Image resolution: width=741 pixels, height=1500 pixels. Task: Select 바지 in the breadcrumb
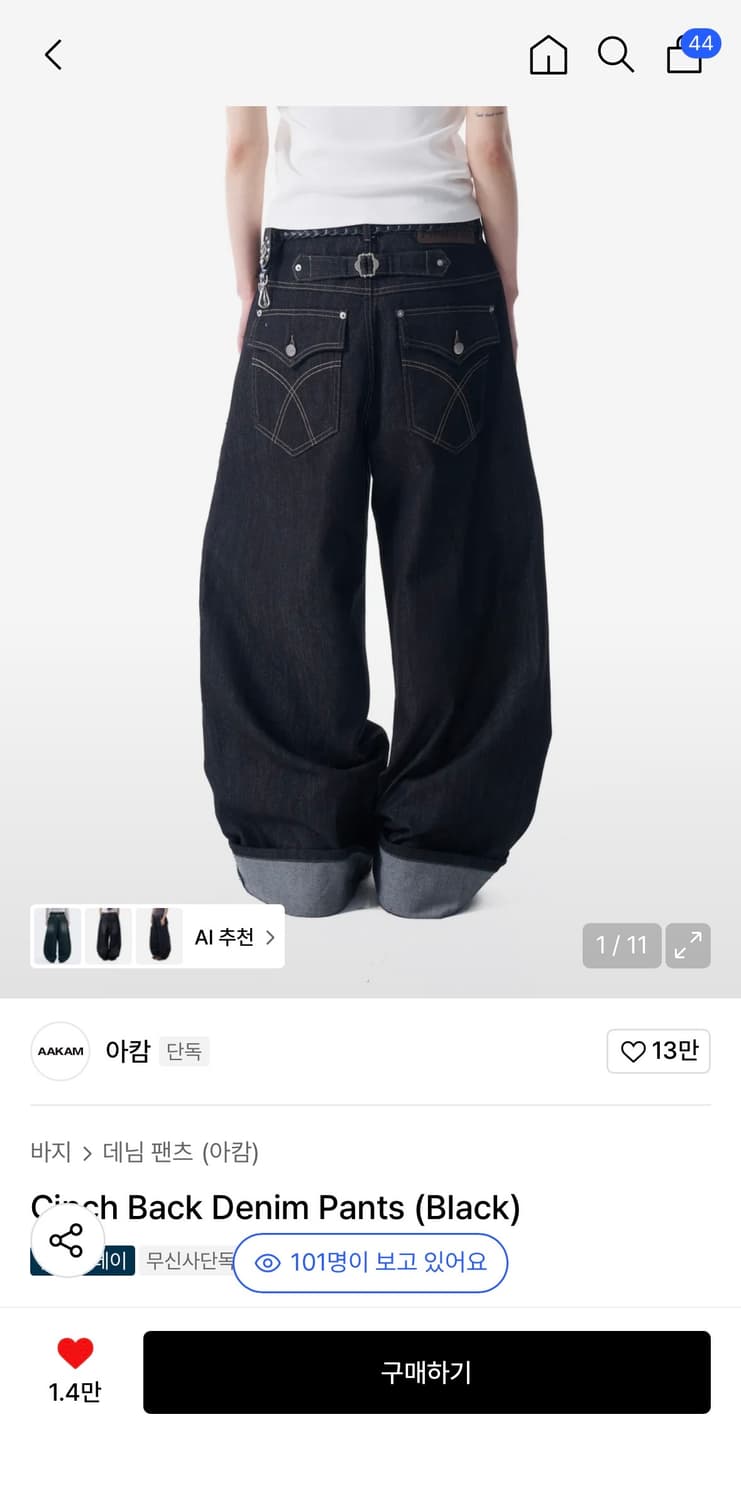pyautogui.click(x=50, y=1152)
